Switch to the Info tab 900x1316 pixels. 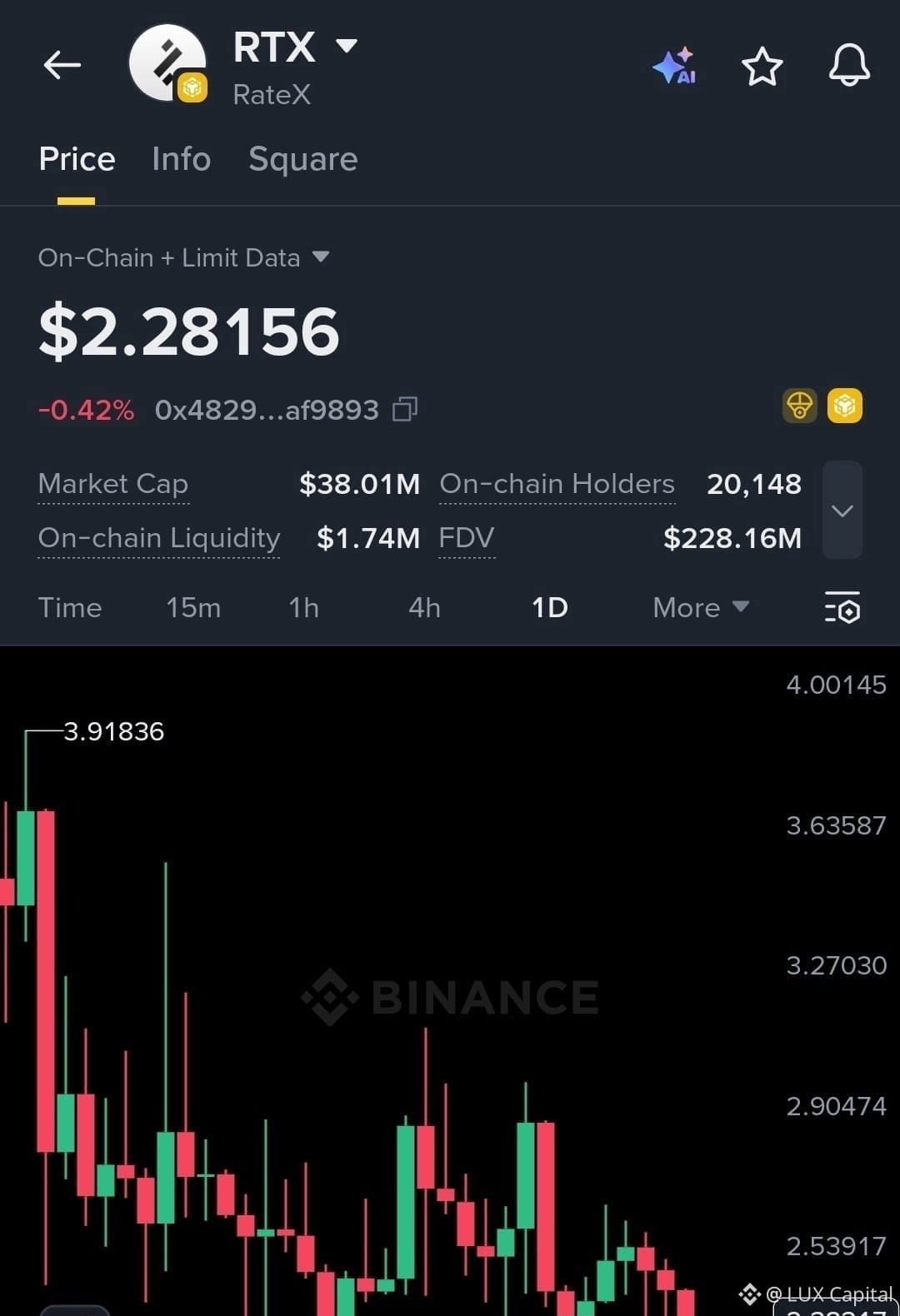[x=181, y=159]
